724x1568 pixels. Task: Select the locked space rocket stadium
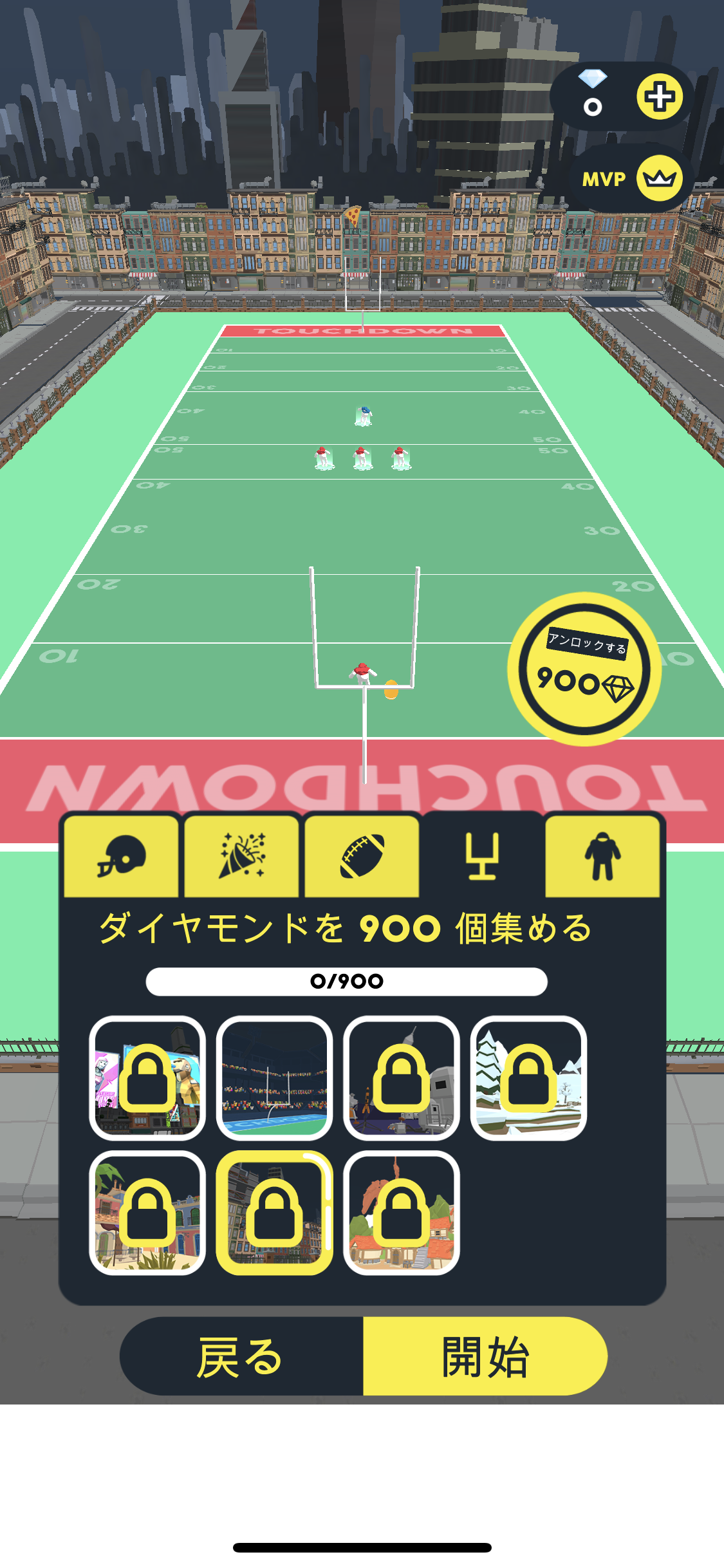click(402, 1078)
